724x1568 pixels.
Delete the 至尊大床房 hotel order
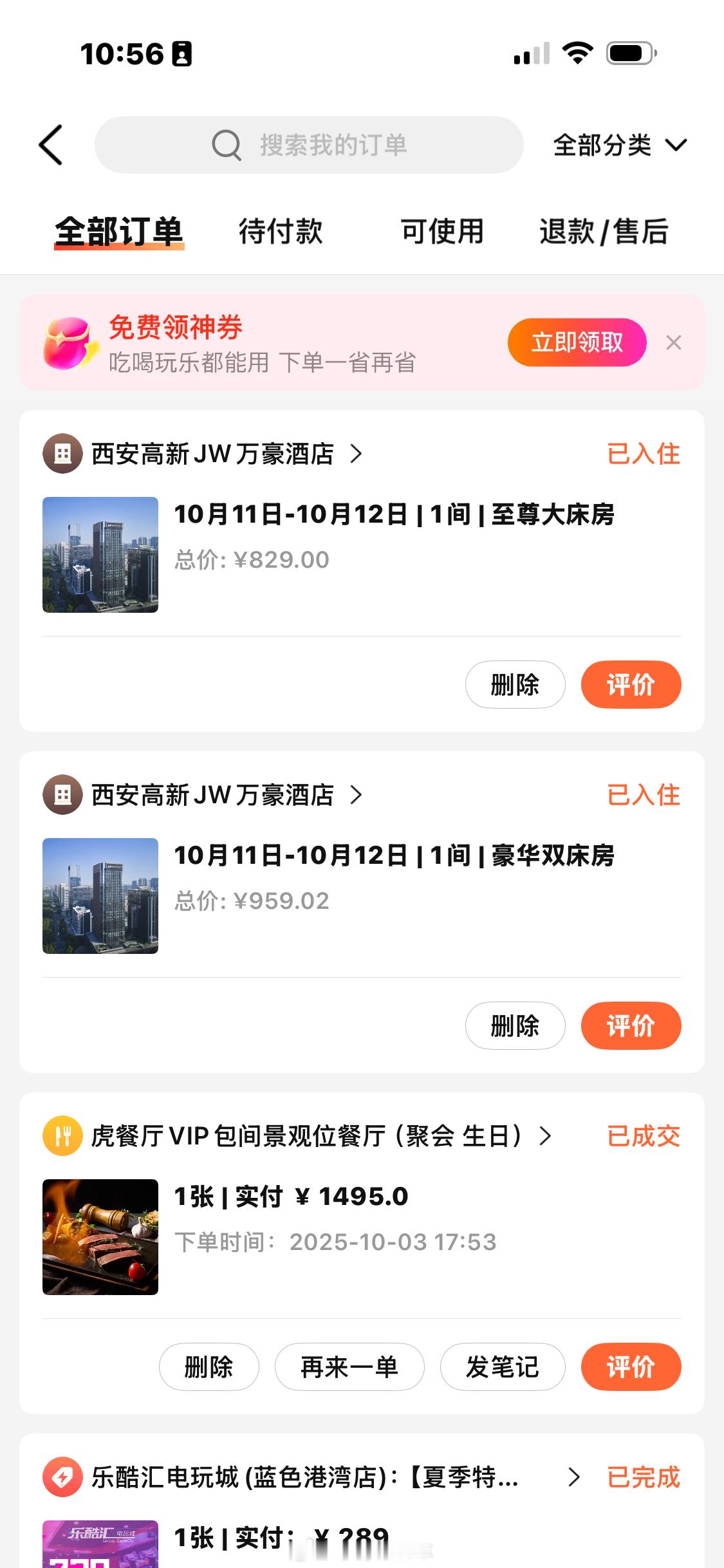(x=515, y=684)
